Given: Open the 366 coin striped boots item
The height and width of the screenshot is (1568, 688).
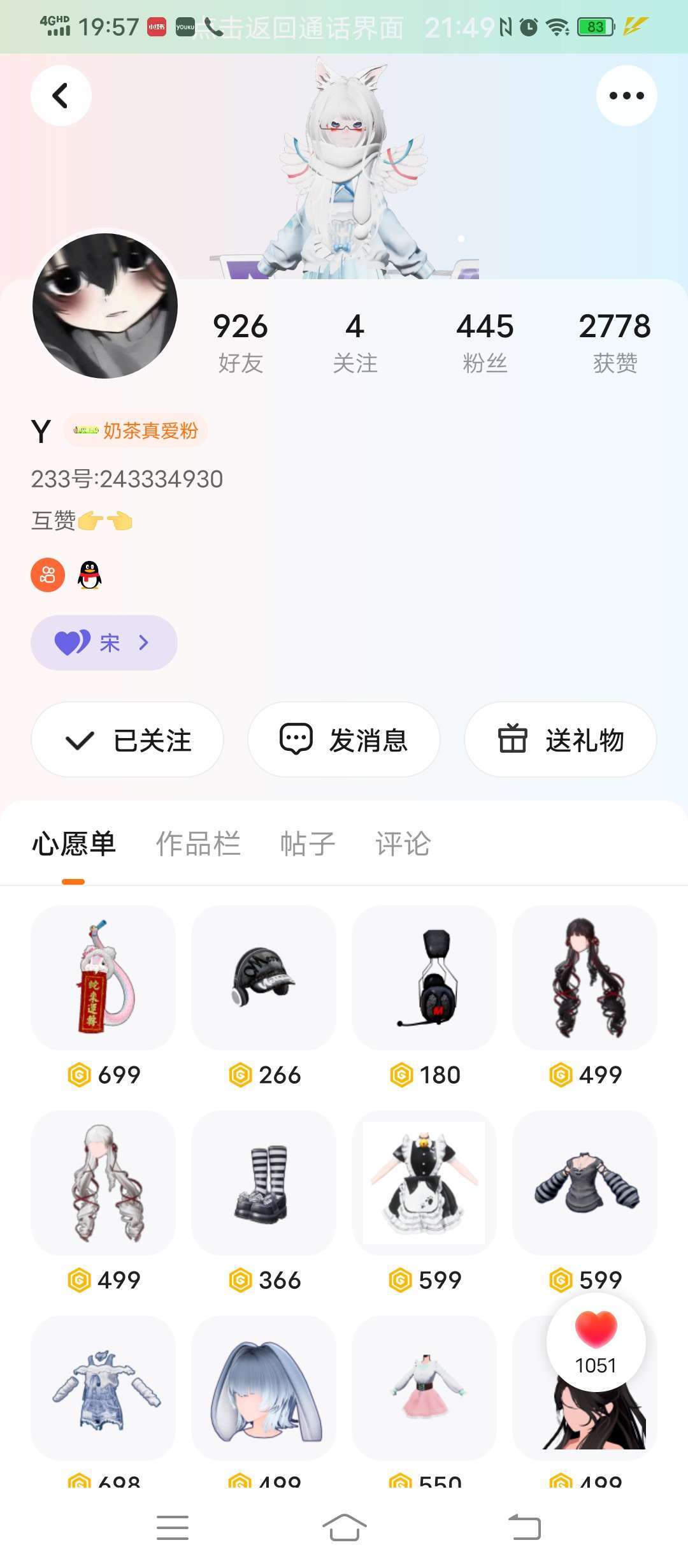Looking at the screenshot, I should click(x=264, y=1183).
